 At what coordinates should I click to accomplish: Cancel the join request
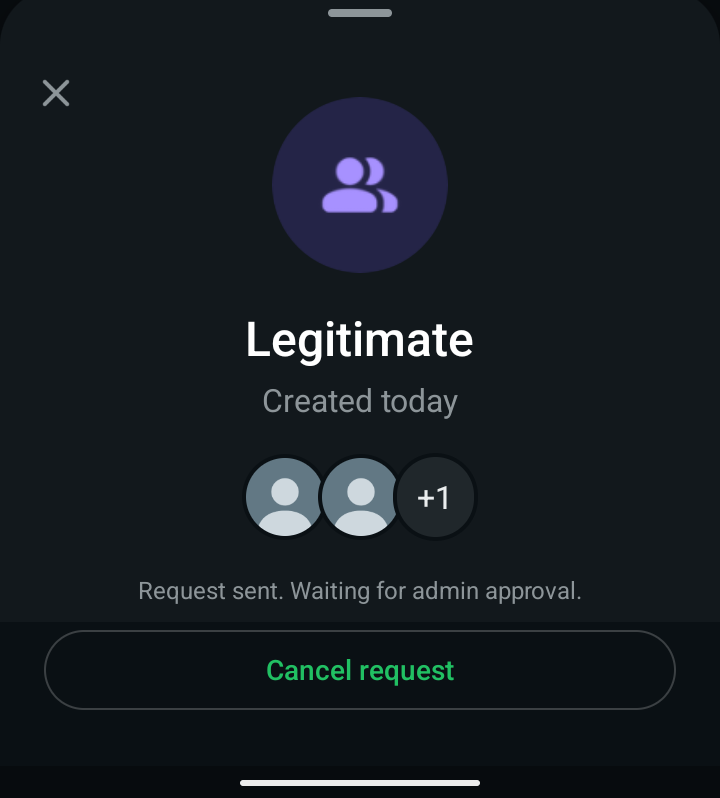360,670
